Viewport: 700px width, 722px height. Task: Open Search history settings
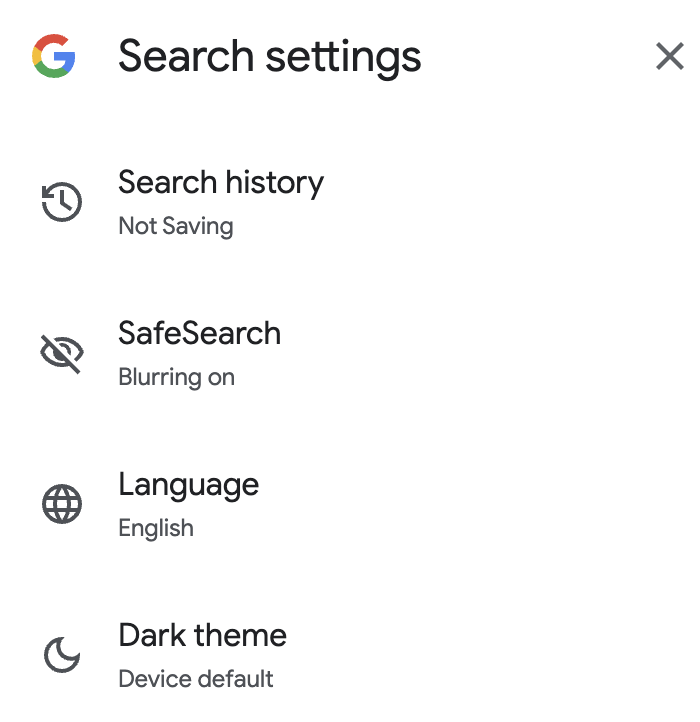[220, 201]
